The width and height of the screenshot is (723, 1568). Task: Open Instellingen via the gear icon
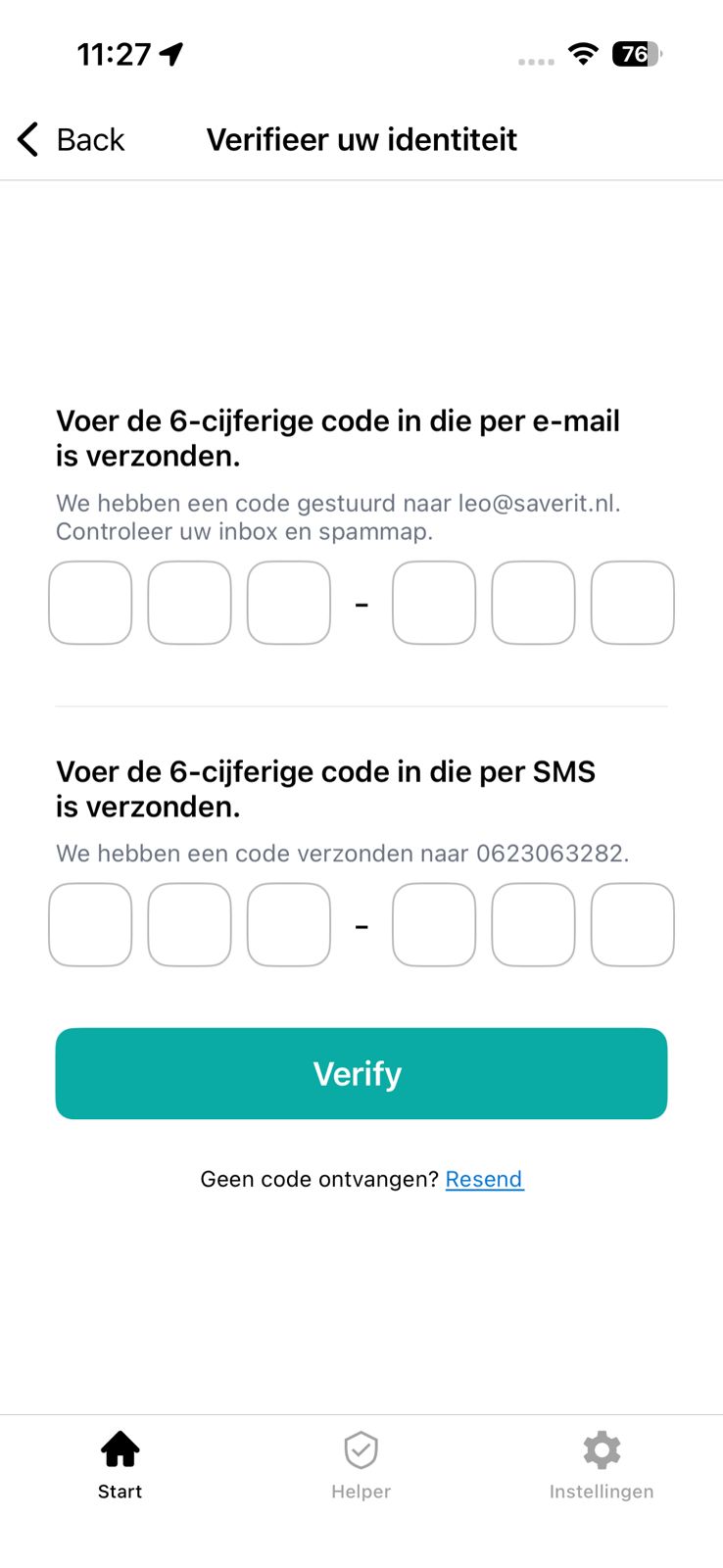[601, 1450]
